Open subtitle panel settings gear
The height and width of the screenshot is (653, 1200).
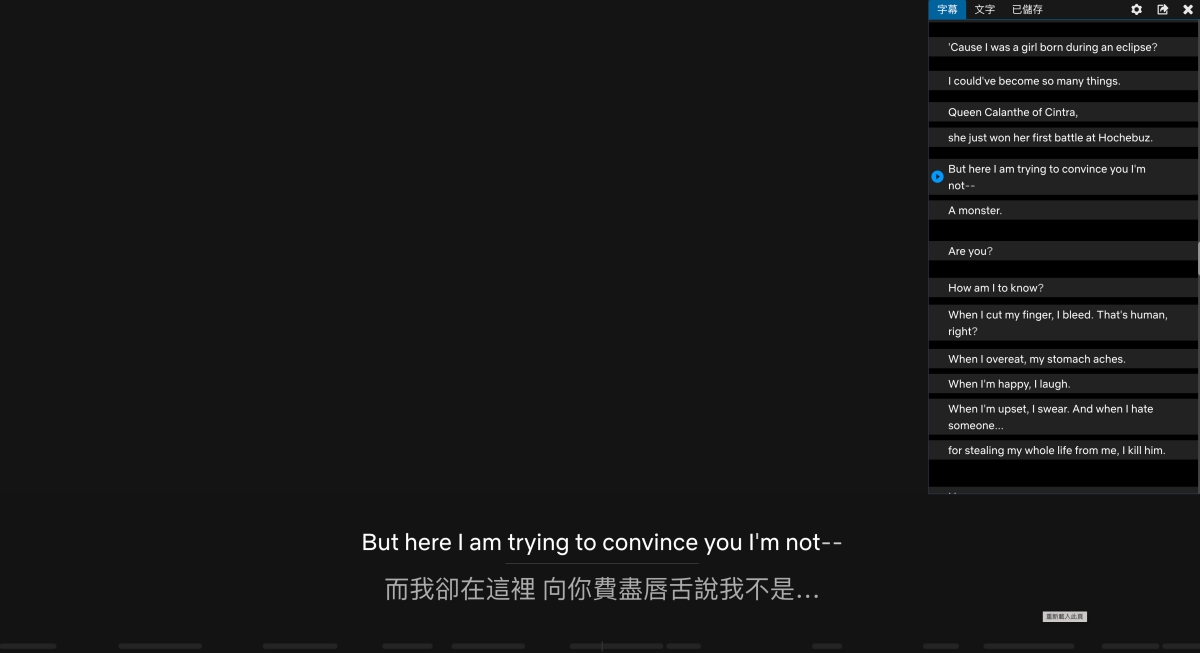pyautogui.click(x=1136, y=9)
